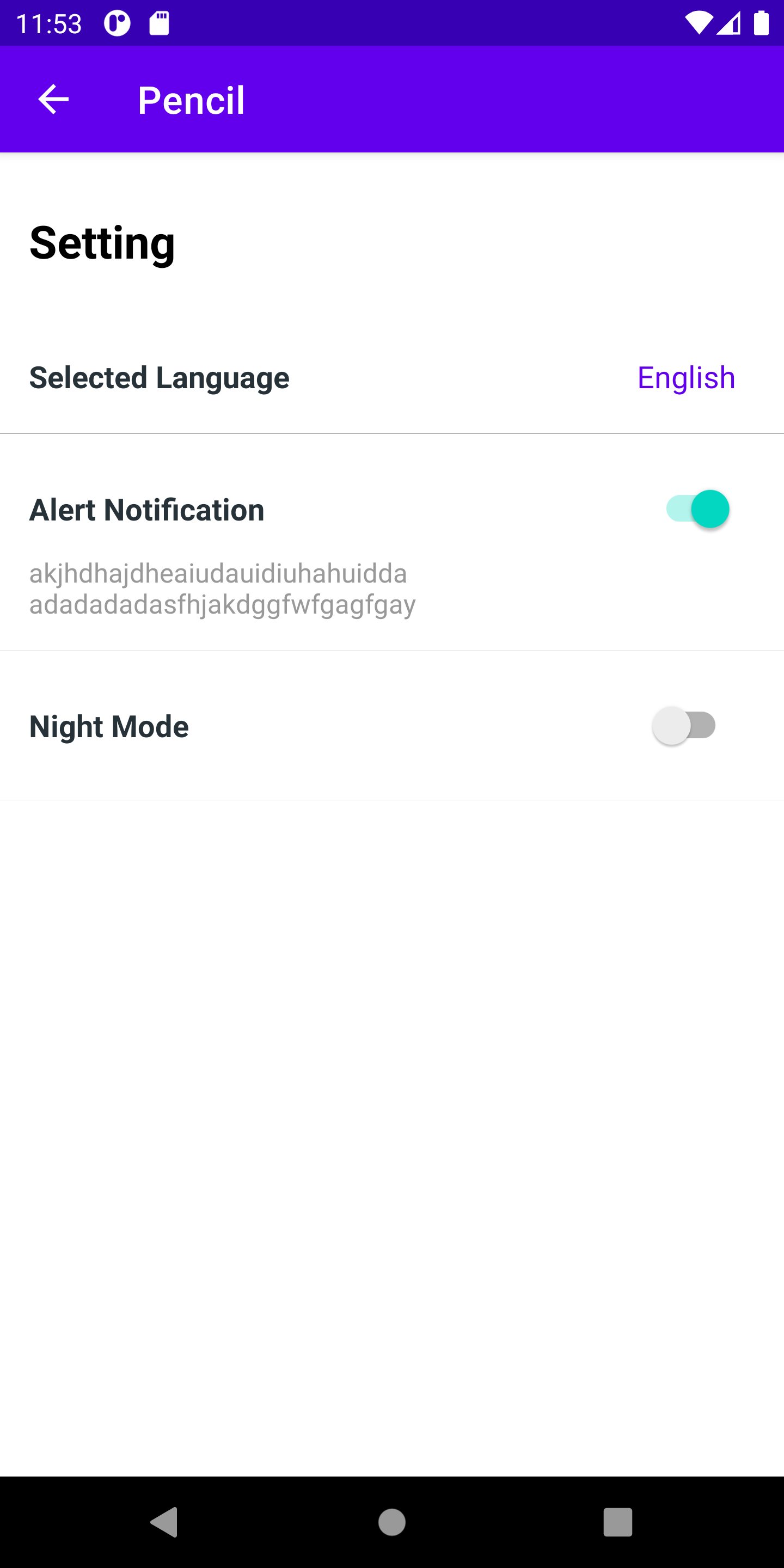This screenshot has width=784, height=1568.
Task: Disable the Alert Notification switch
Action: 697,510
